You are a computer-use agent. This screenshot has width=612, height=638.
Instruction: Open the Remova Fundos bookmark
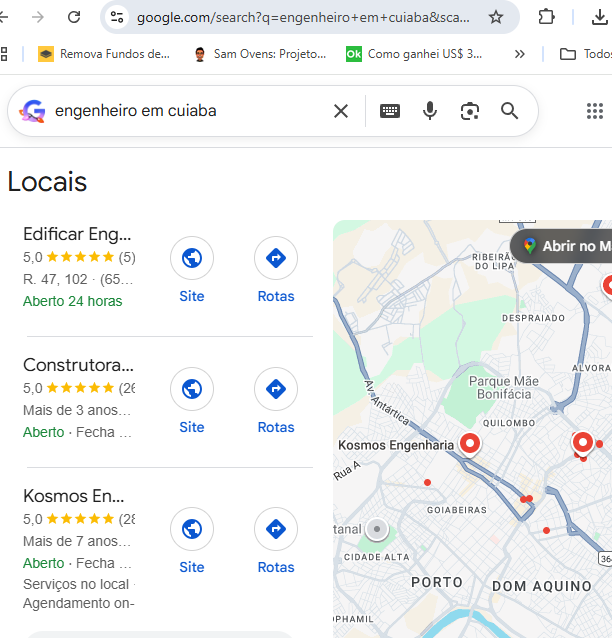click(104, 54)
